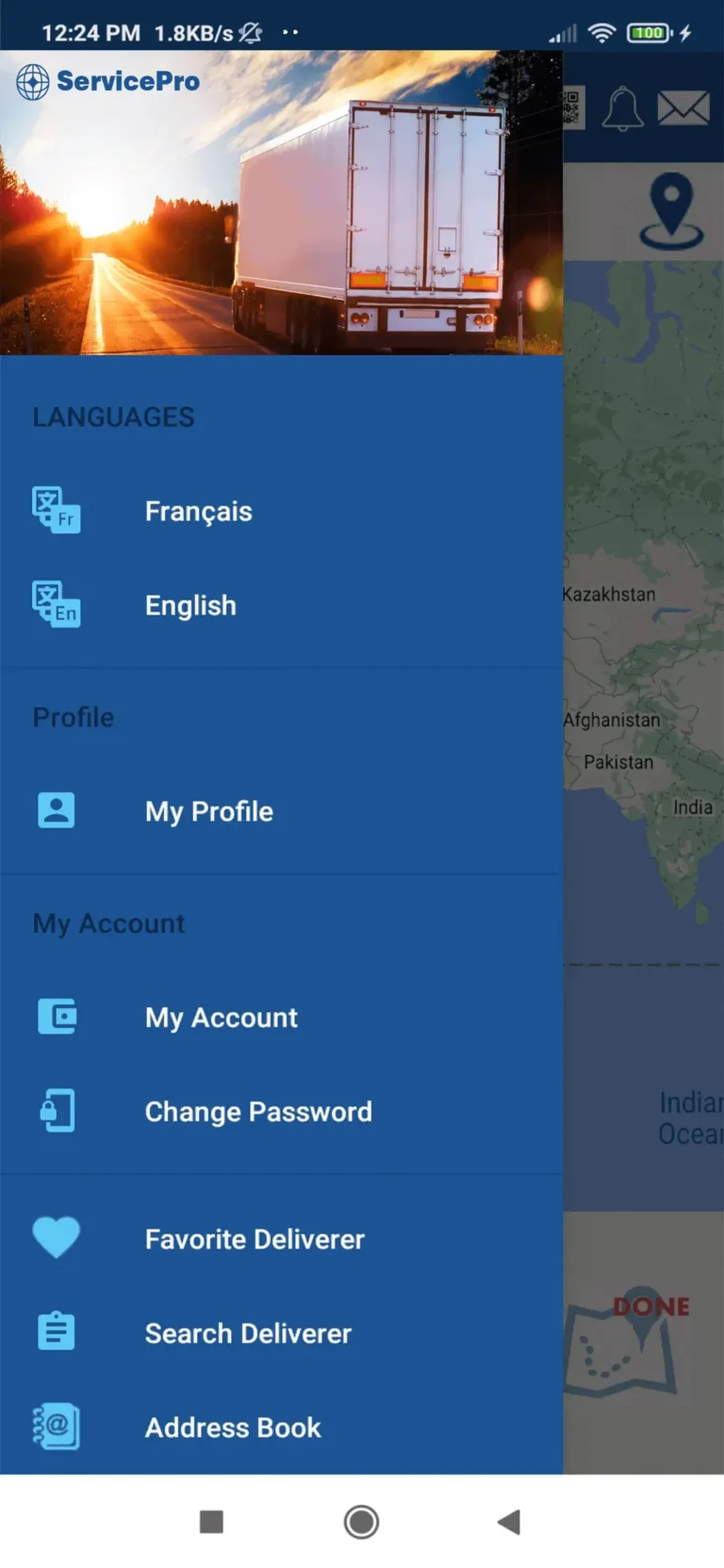This screenshot has height=1568, width=724.
Task: Open the notifications bell
Action: pyautogui.click(x=622, y=109)
